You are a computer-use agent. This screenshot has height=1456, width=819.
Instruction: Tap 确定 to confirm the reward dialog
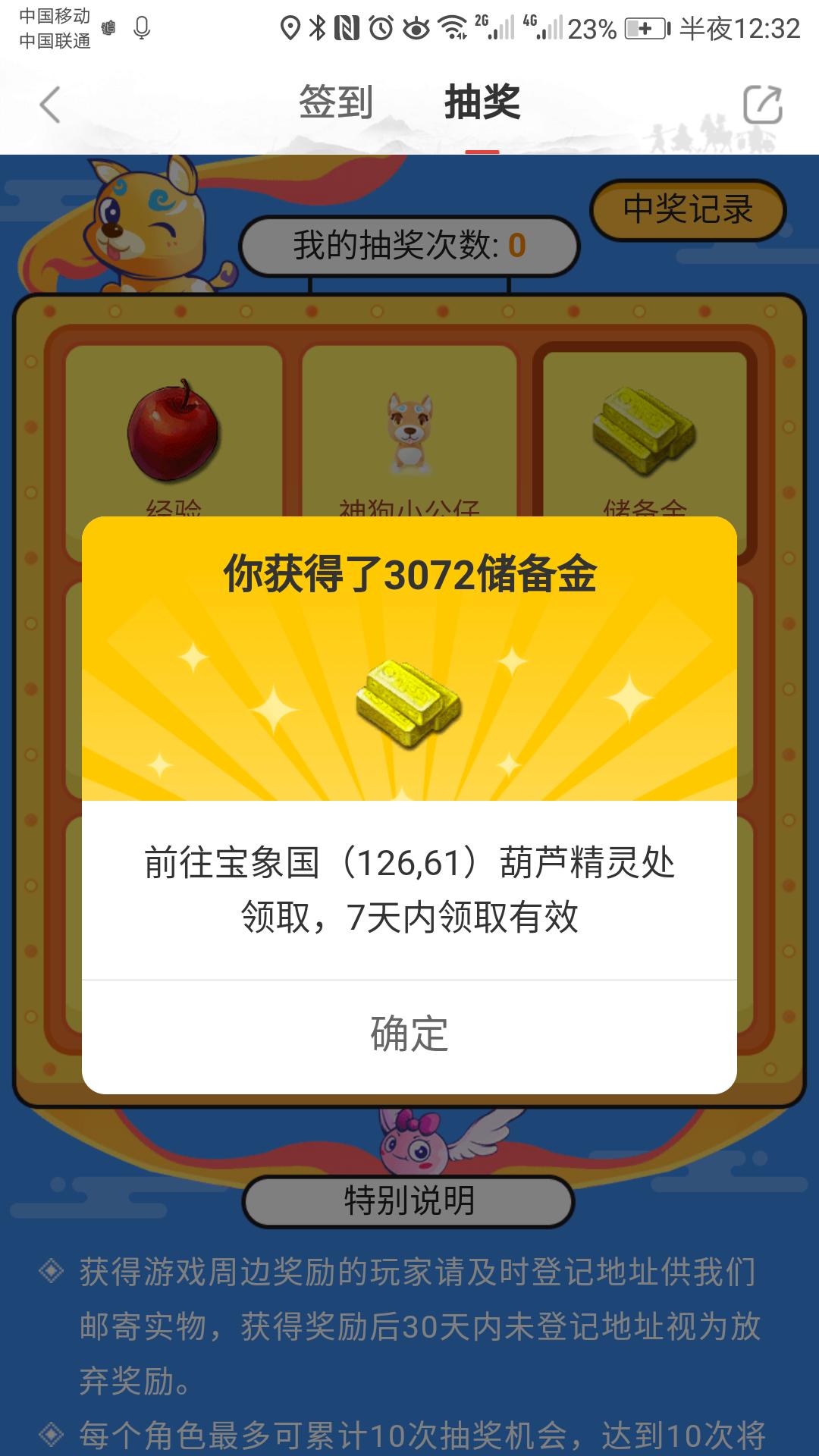tap(409, 1034)
